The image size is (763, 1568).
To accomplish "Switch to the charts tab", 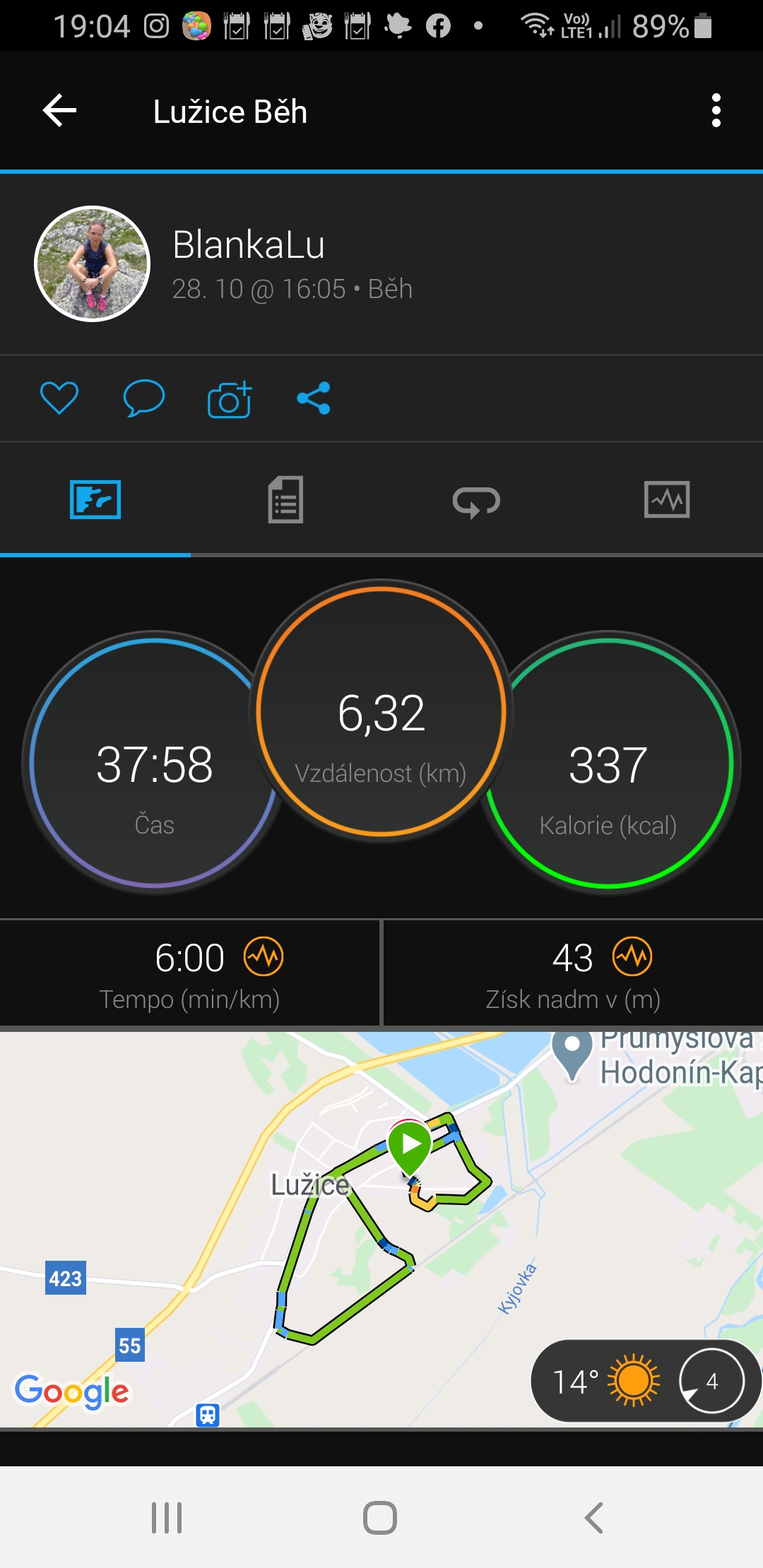I will click(667, 500).
